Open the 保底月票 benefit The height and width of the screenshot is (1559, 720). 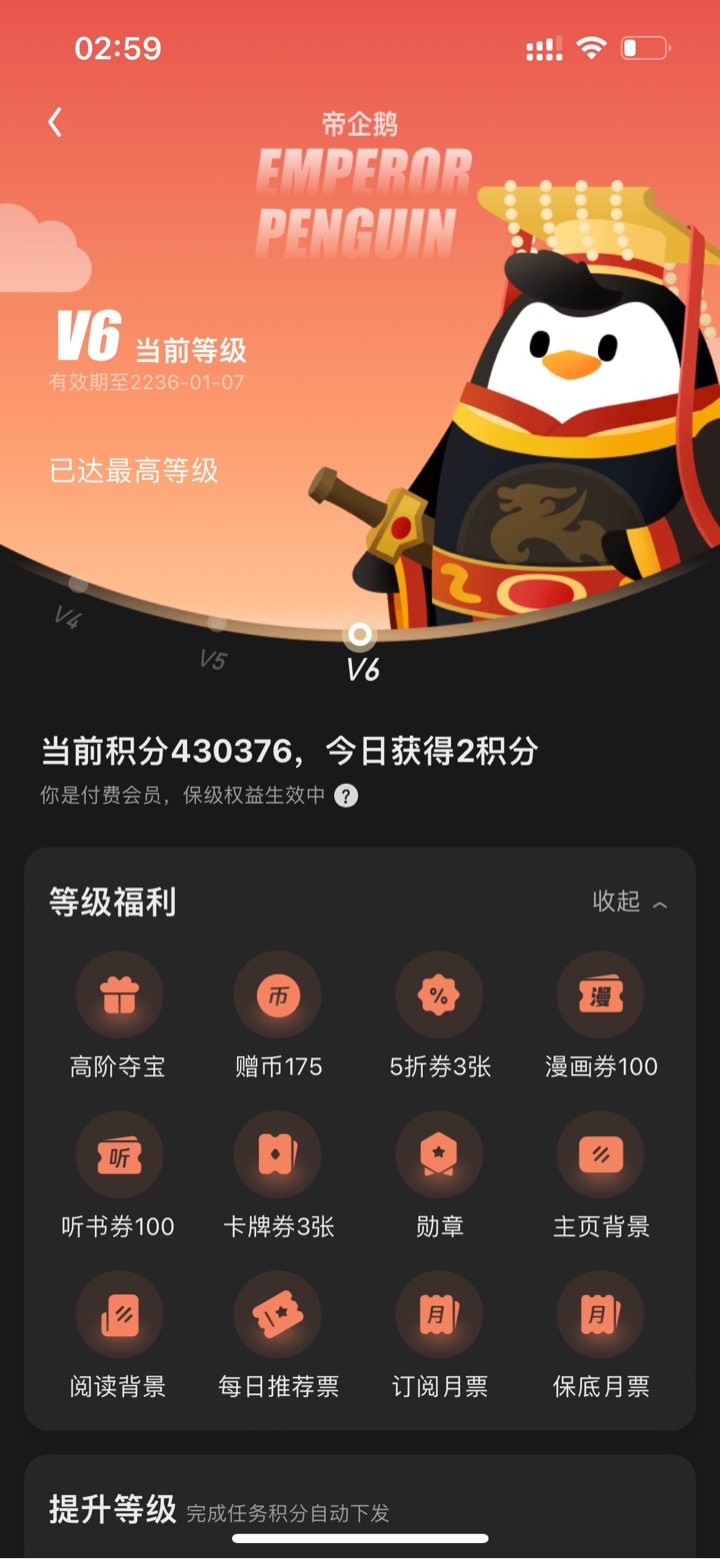(x=601, y=1316)
